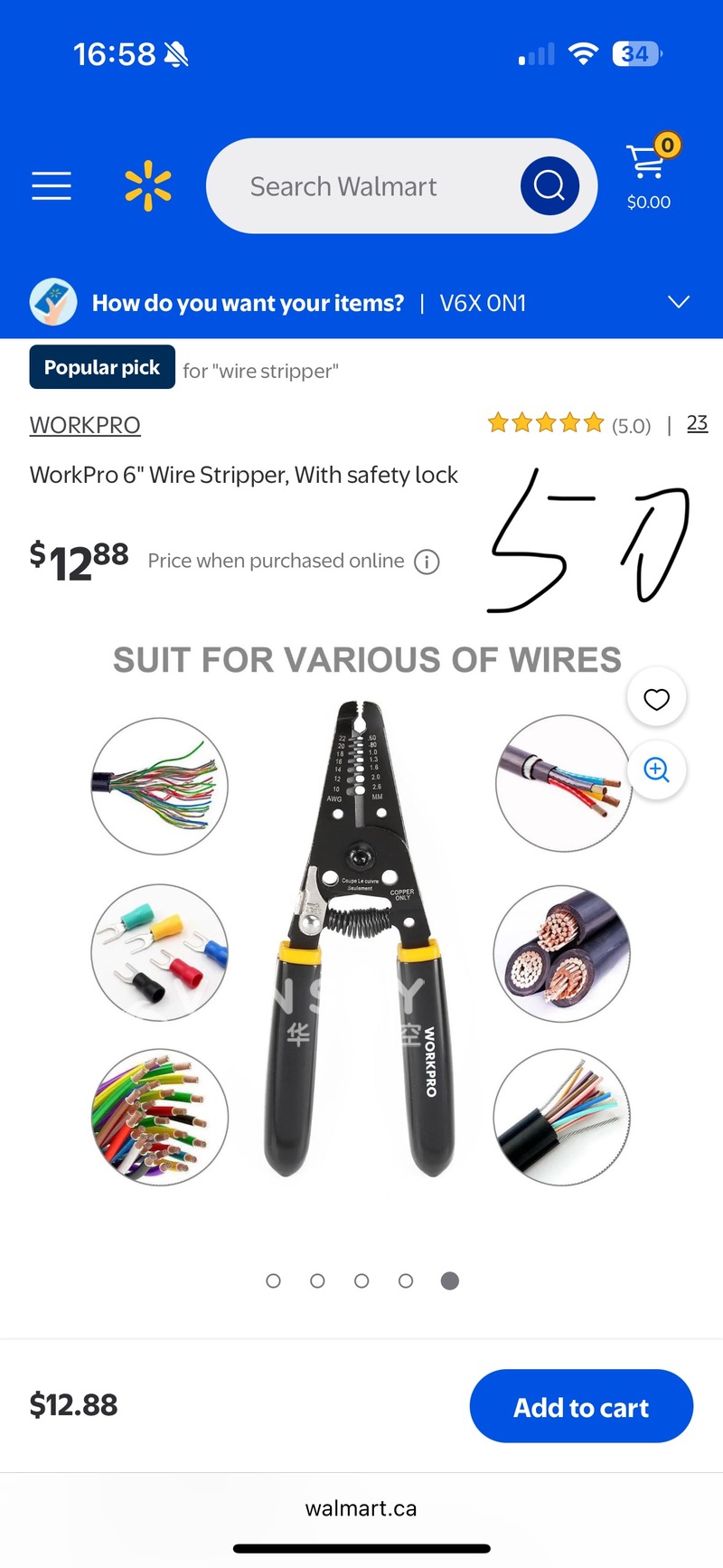723x1568 pixels.
Task: Change delivery postal code V6X 0N1
Action: pyautogui.click(x=484, y=302)
